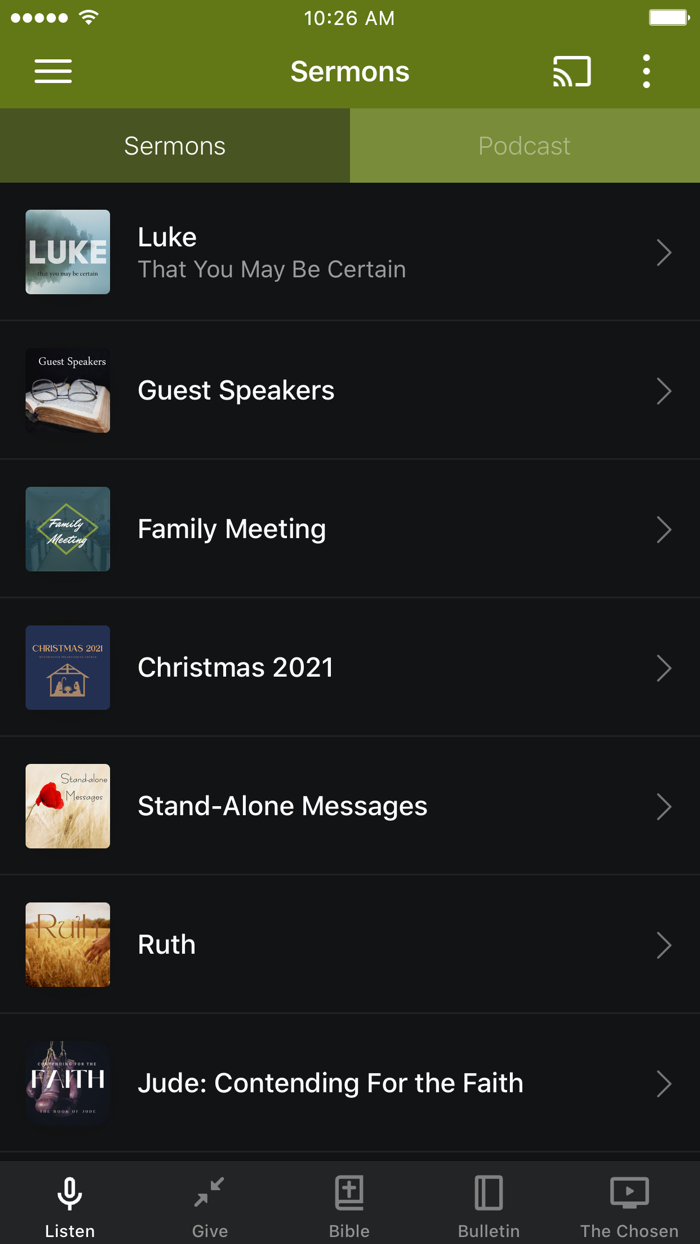
Task: Switch to the Podcast tab
Action: point(524,146)
